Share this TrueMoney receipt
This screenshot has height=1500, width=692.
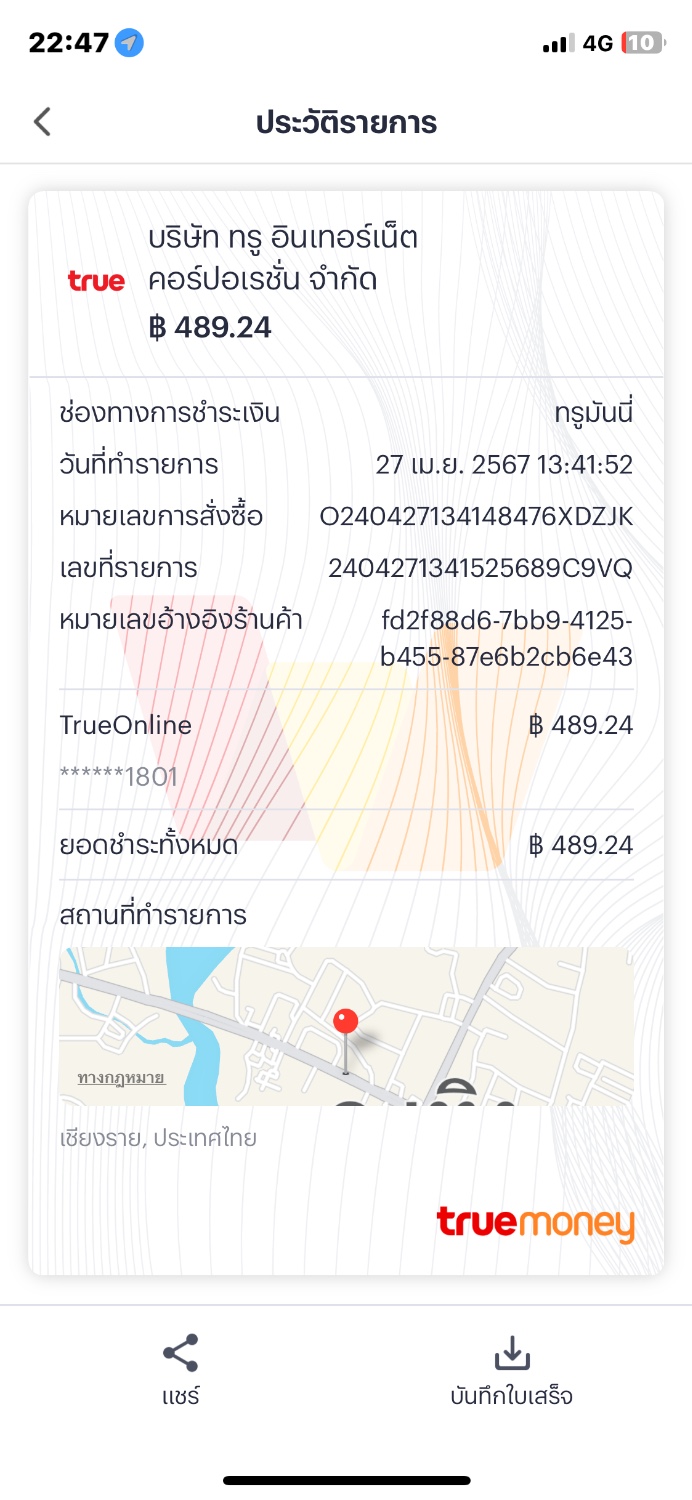click(x=180, y=1371)
